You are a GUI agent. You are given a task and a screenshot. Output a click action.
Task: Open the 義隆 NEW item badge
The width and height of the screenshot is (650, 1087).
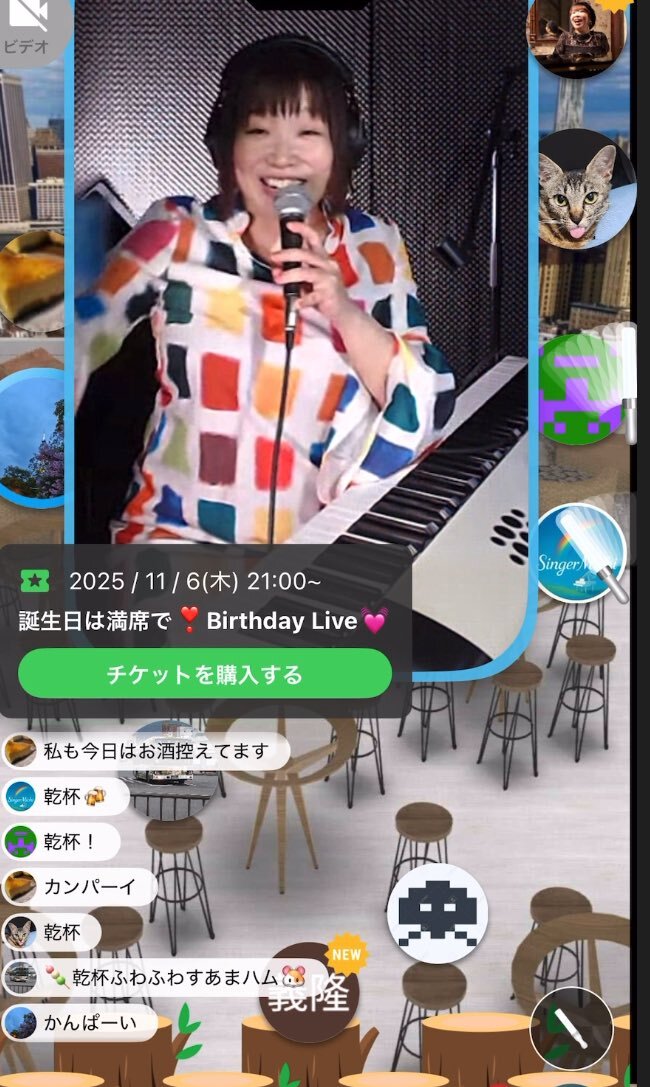[x=309, y=991]
